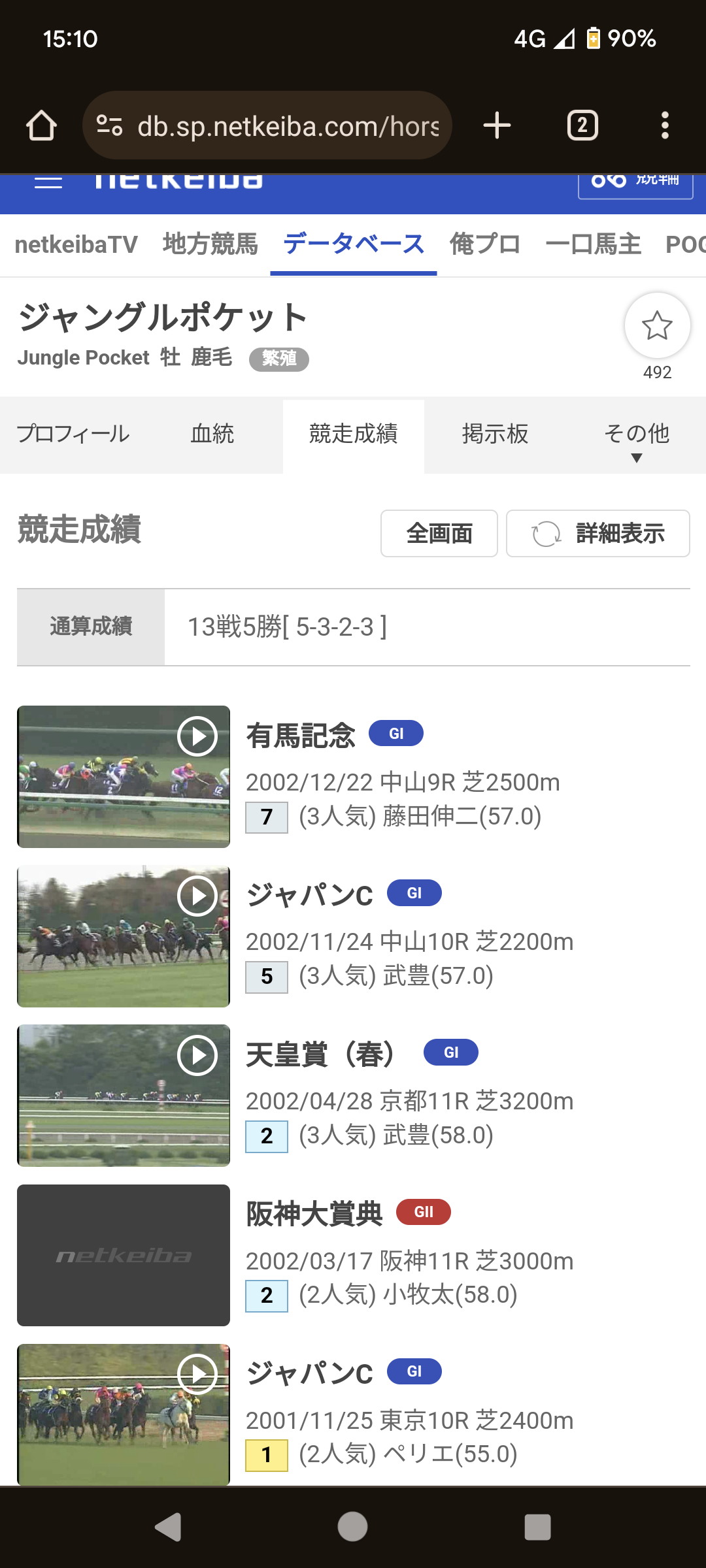
Task: Switch to 詳細表示 detailed view
Action: (597, 534)
